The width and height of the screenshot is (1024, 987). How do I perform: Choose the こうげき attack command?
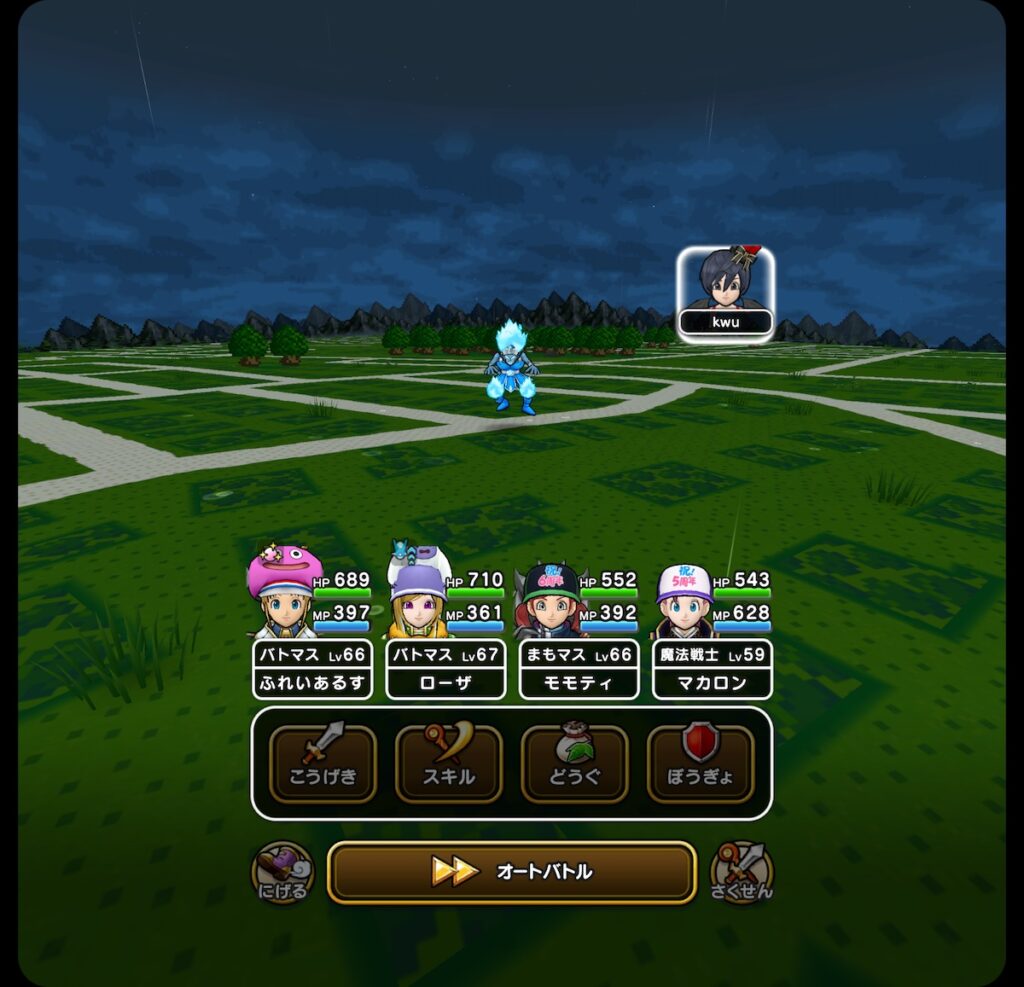[323, 763]
